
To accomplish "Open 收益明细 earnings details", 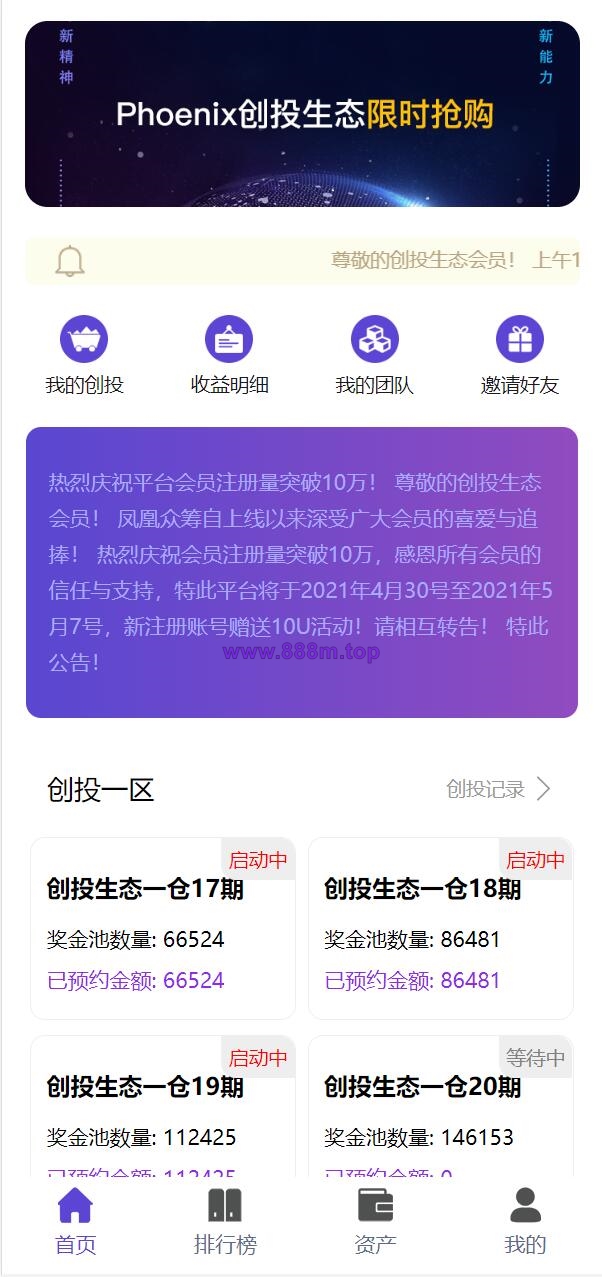I will [229, 355].
